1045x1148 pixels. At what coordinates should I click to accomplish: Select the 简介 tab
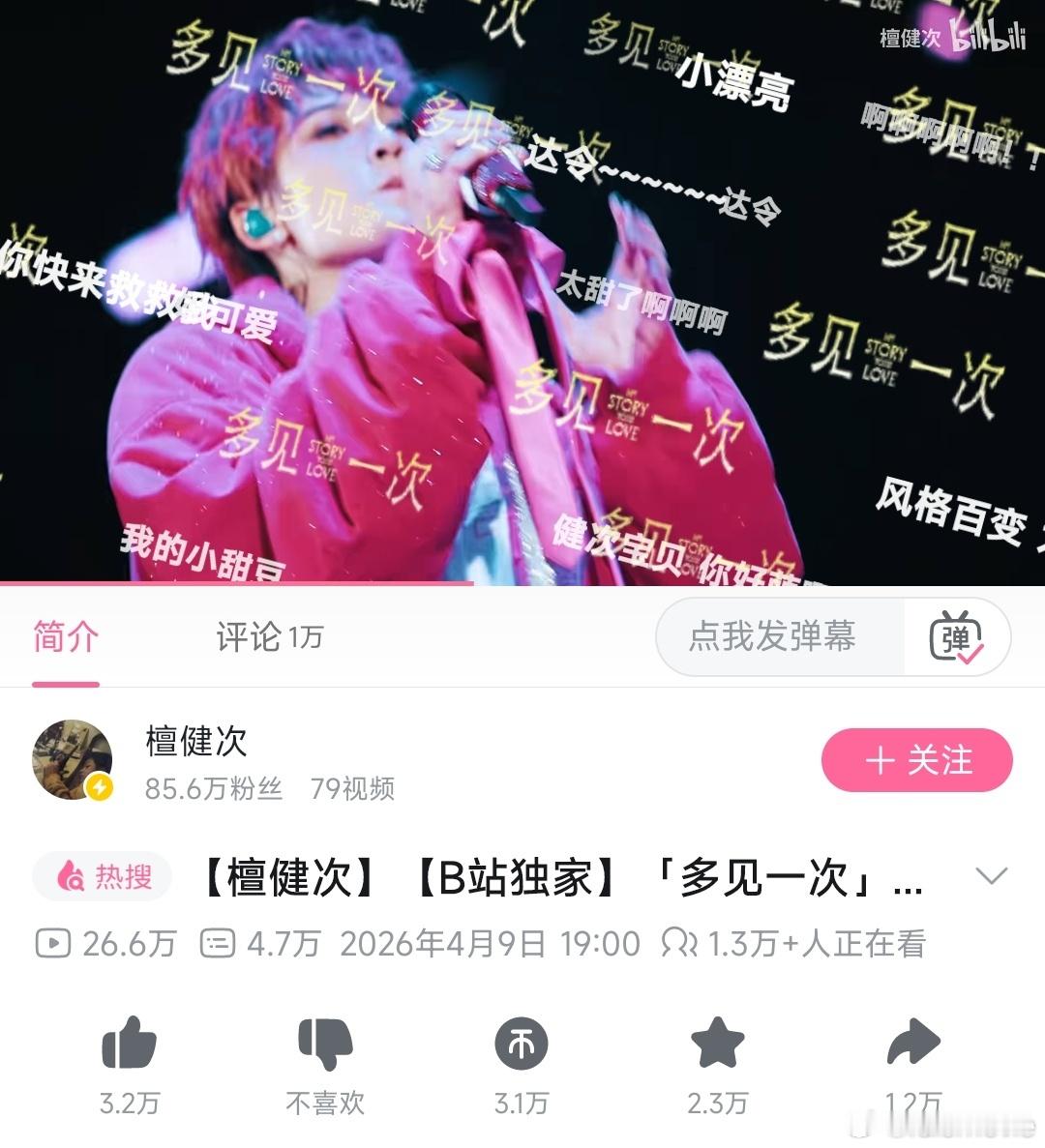(x=65, y=636)
